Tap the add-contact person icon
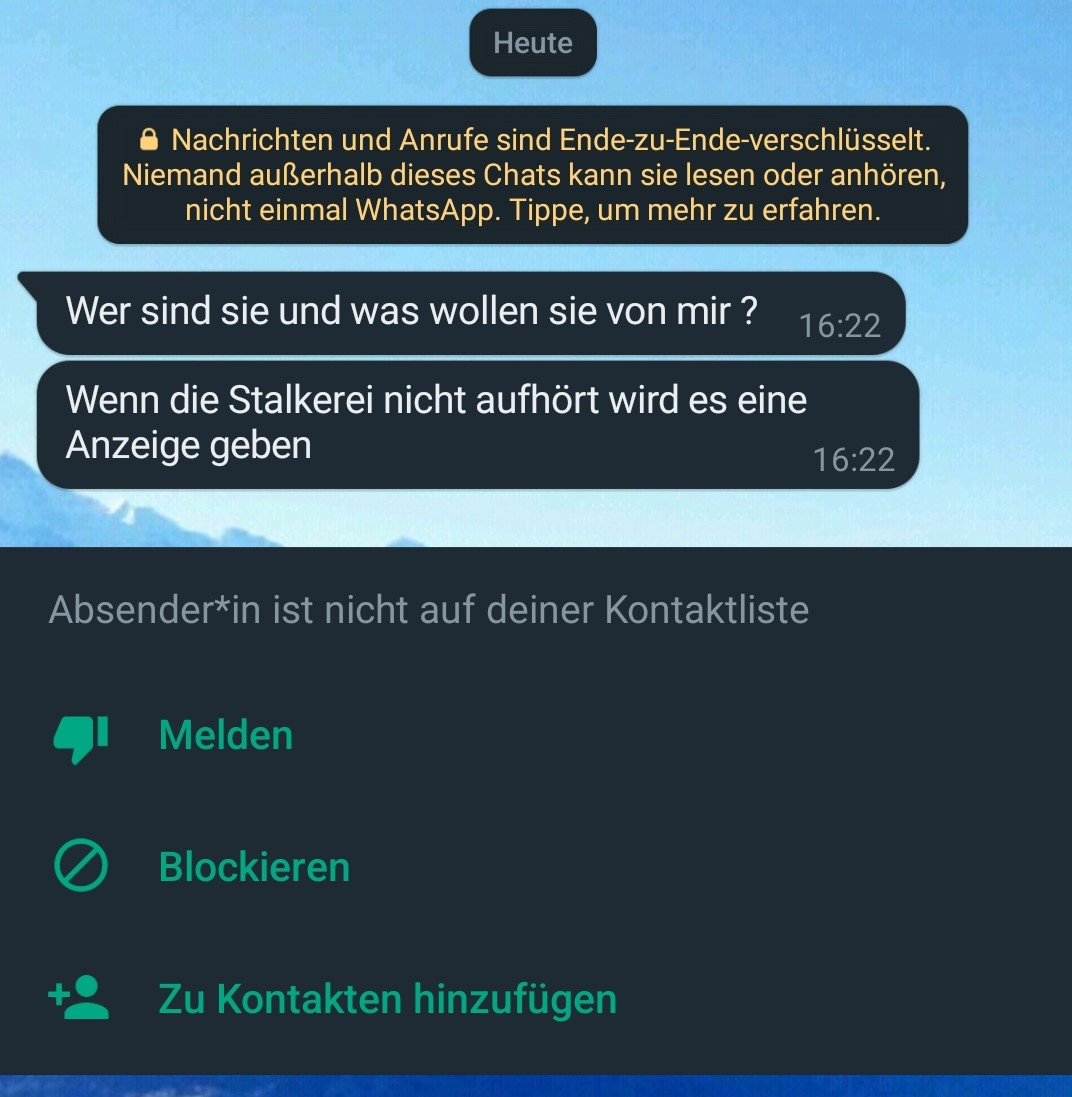The image size is (1072, 1097). click(78, 997)
